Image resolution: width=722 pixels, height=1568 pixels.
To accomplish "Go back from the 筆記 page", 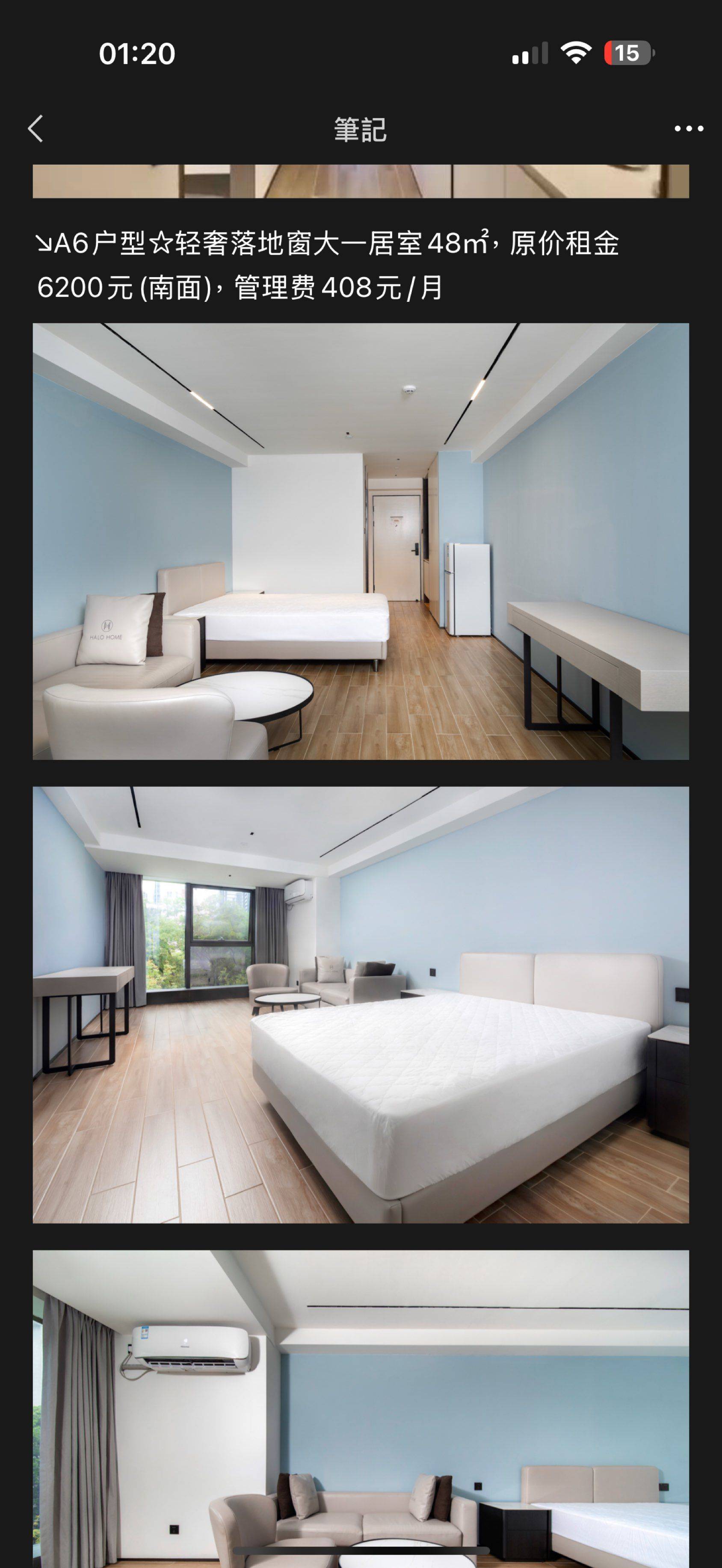I will (36, 128).
